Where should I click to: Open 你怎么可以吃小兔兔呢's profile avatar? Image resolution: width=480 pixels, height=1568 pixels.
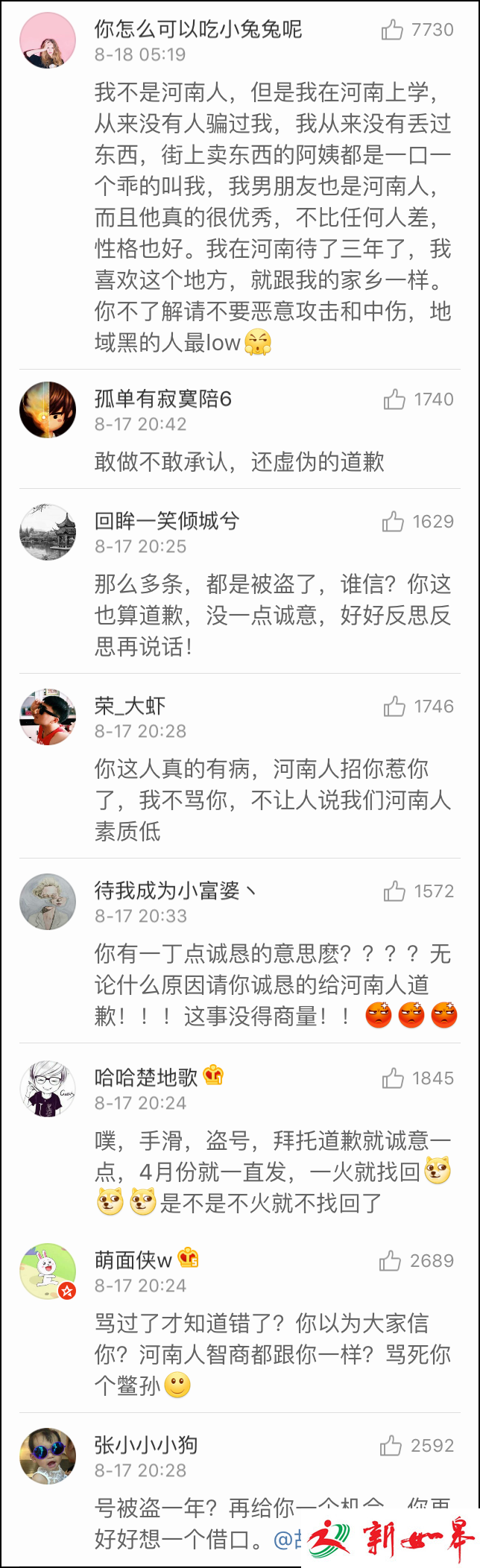pyautogui.click(x=48, y=41)
